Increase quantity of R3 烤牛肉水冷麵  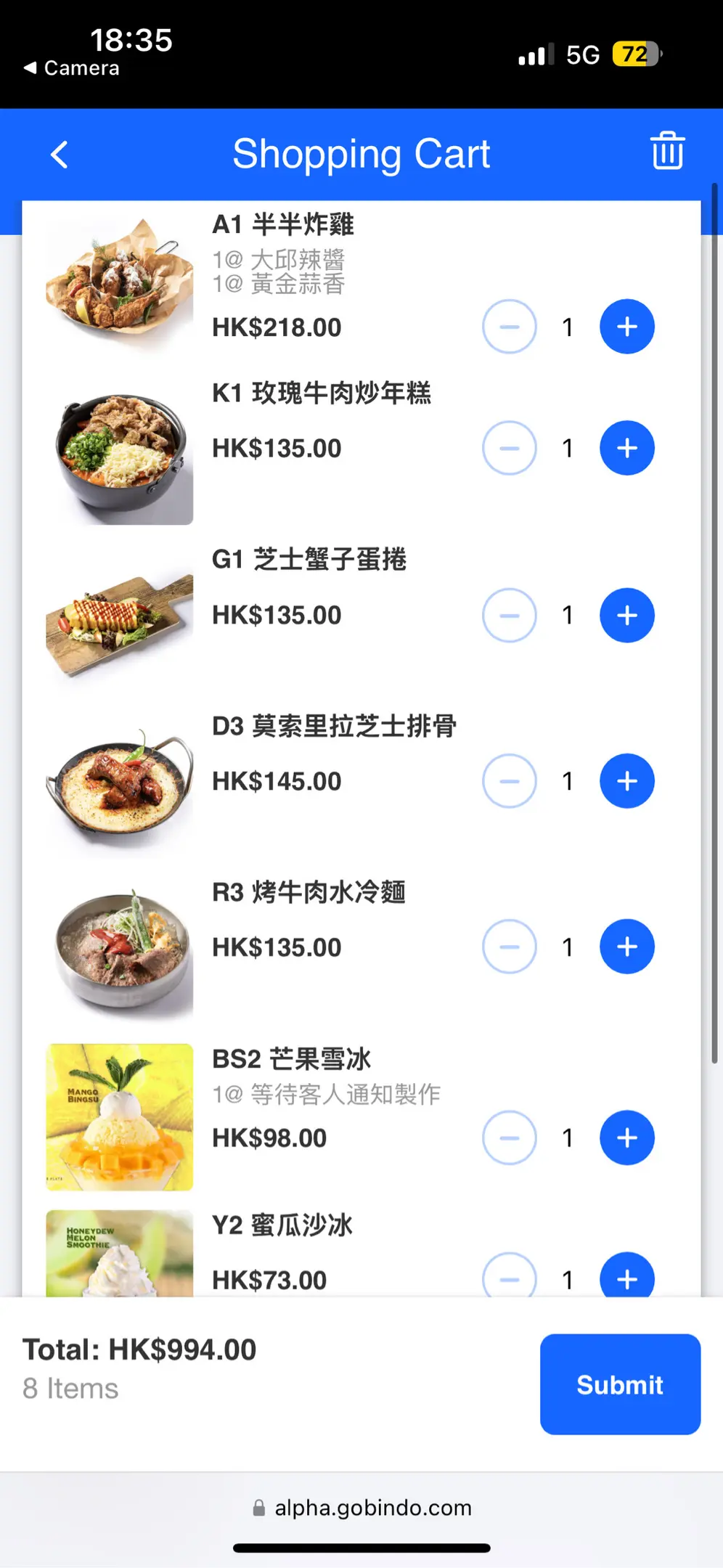click(x=627, y=947)
